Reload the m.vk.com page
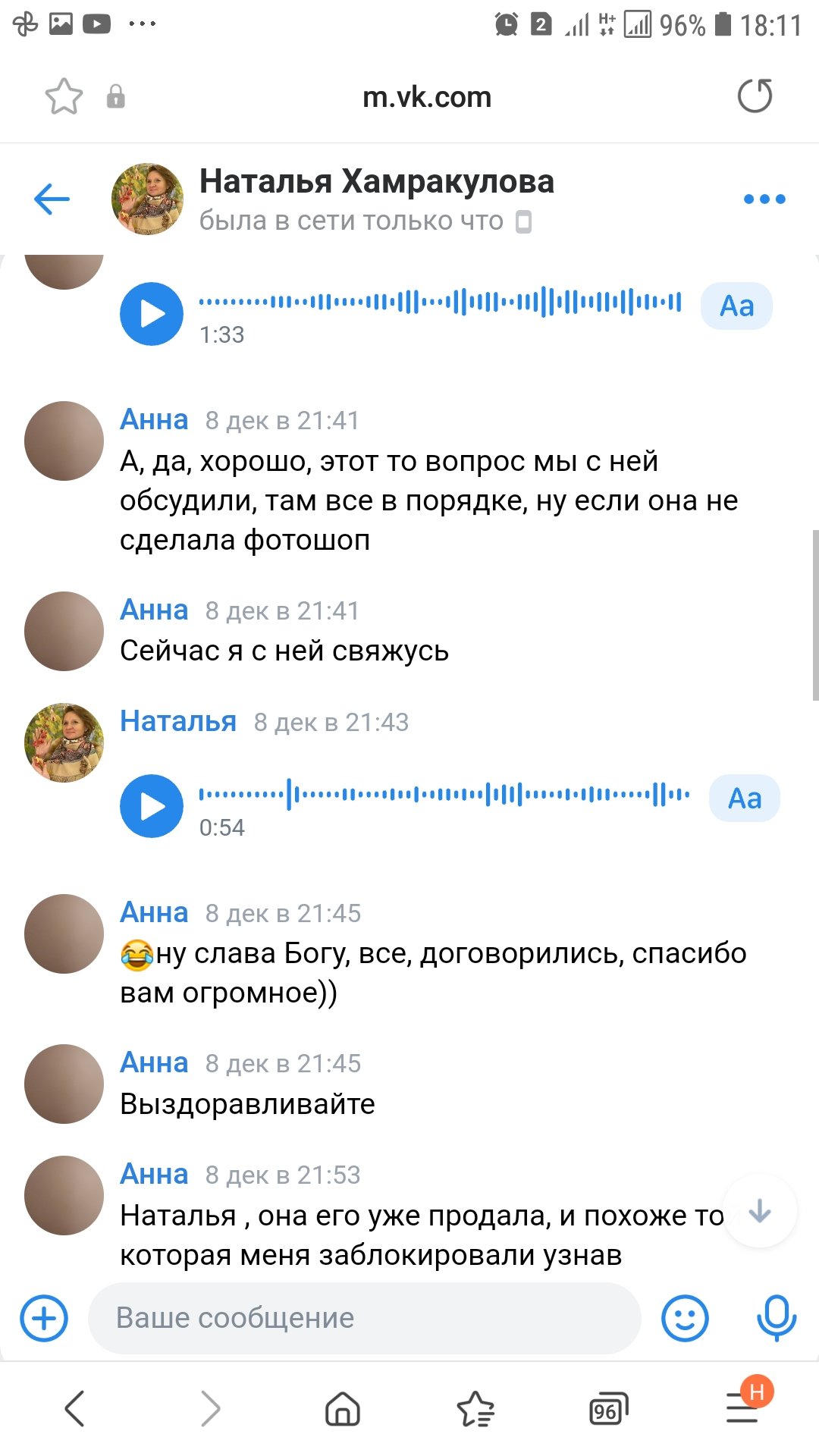 [755, 96]
